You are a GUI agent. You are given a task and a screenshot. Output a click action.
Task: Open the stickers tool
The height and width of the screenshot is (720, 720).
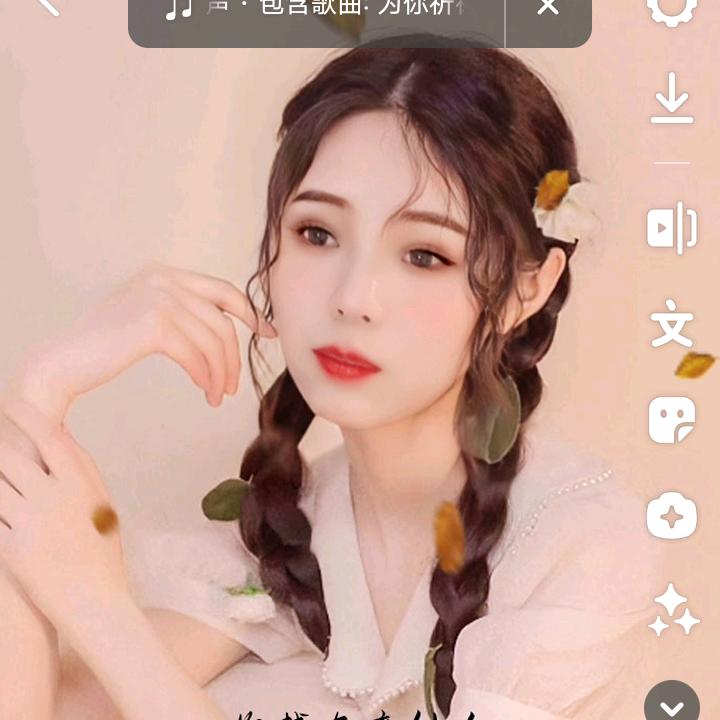671,420
